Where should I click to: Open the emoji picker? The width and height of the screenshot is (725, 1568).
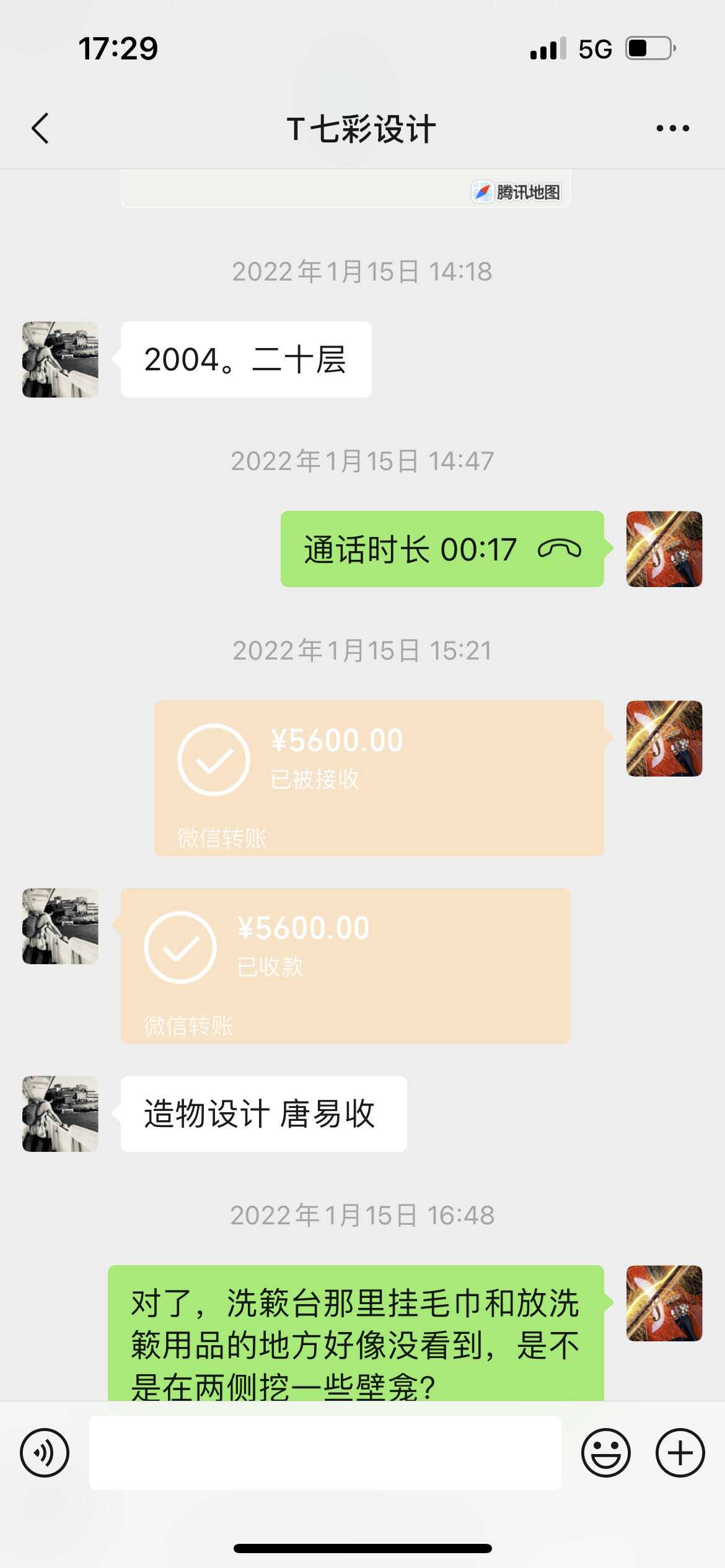pyautogui.click(x=605, y=1453)
